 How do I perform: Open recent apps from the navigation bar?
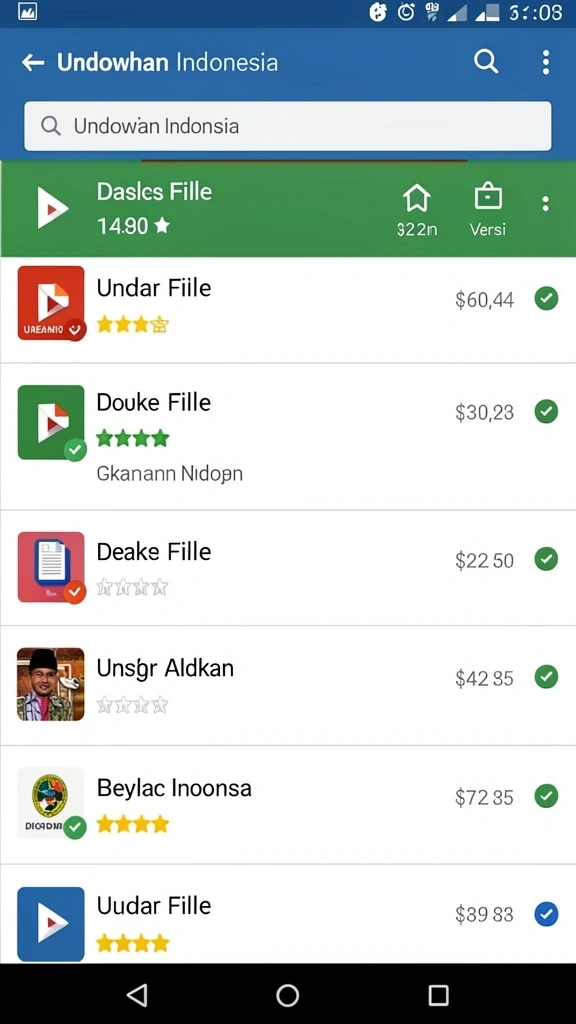439,995
